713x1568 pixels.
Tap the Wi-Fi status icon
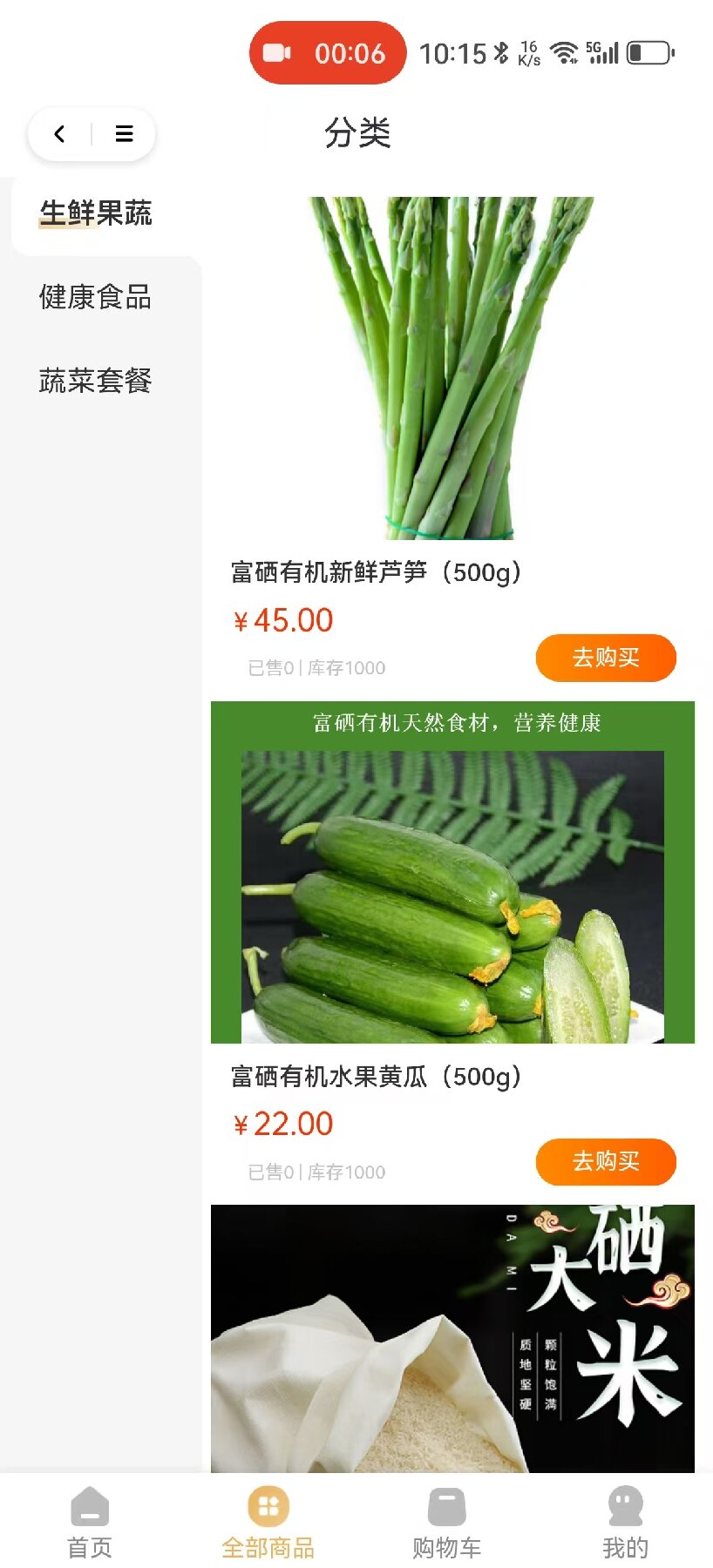click(567, 52)
